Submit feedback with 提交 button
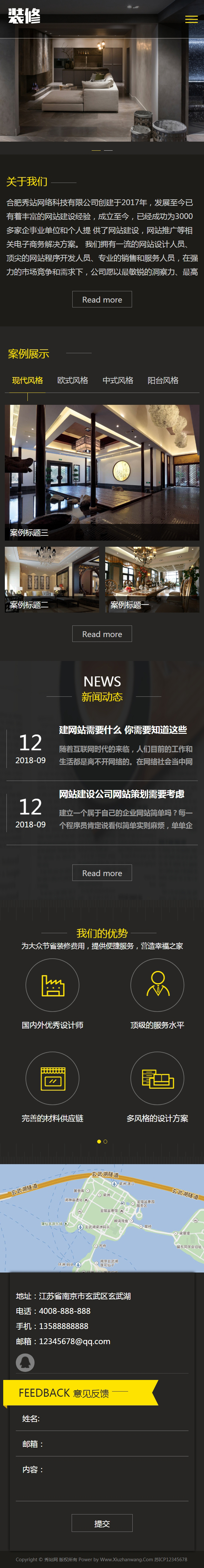 coord(102,1523)
